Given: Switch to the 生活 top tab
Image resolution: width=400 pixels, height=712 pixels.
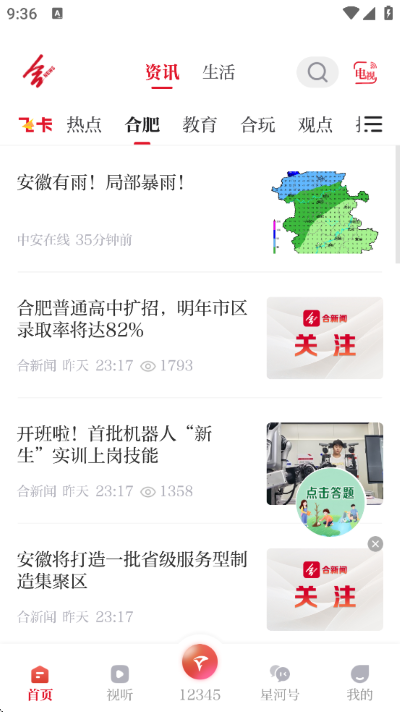Looking at the screenshot, I should 218,73.
